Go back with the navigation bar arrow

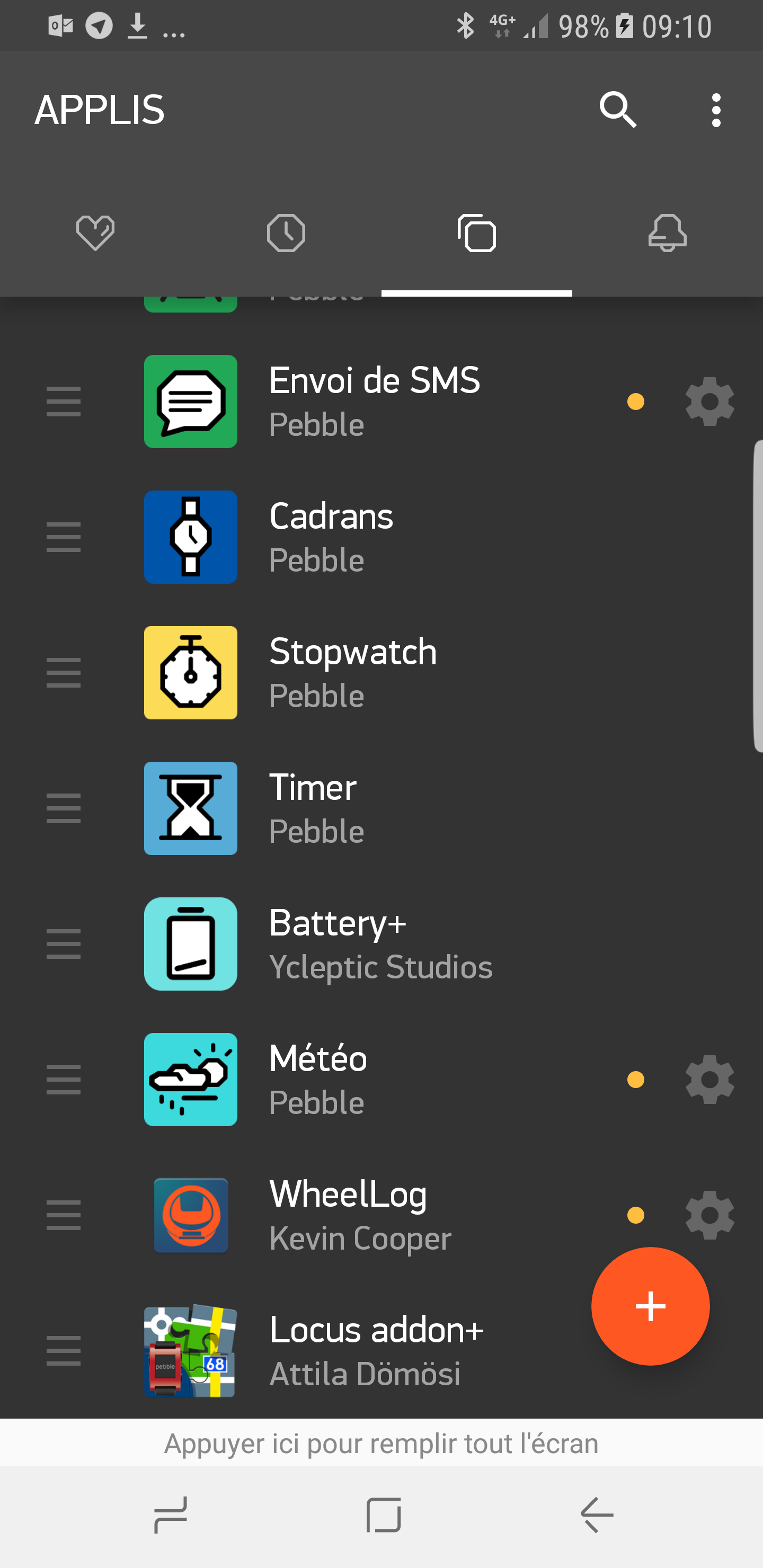(x=597, y=1515)
